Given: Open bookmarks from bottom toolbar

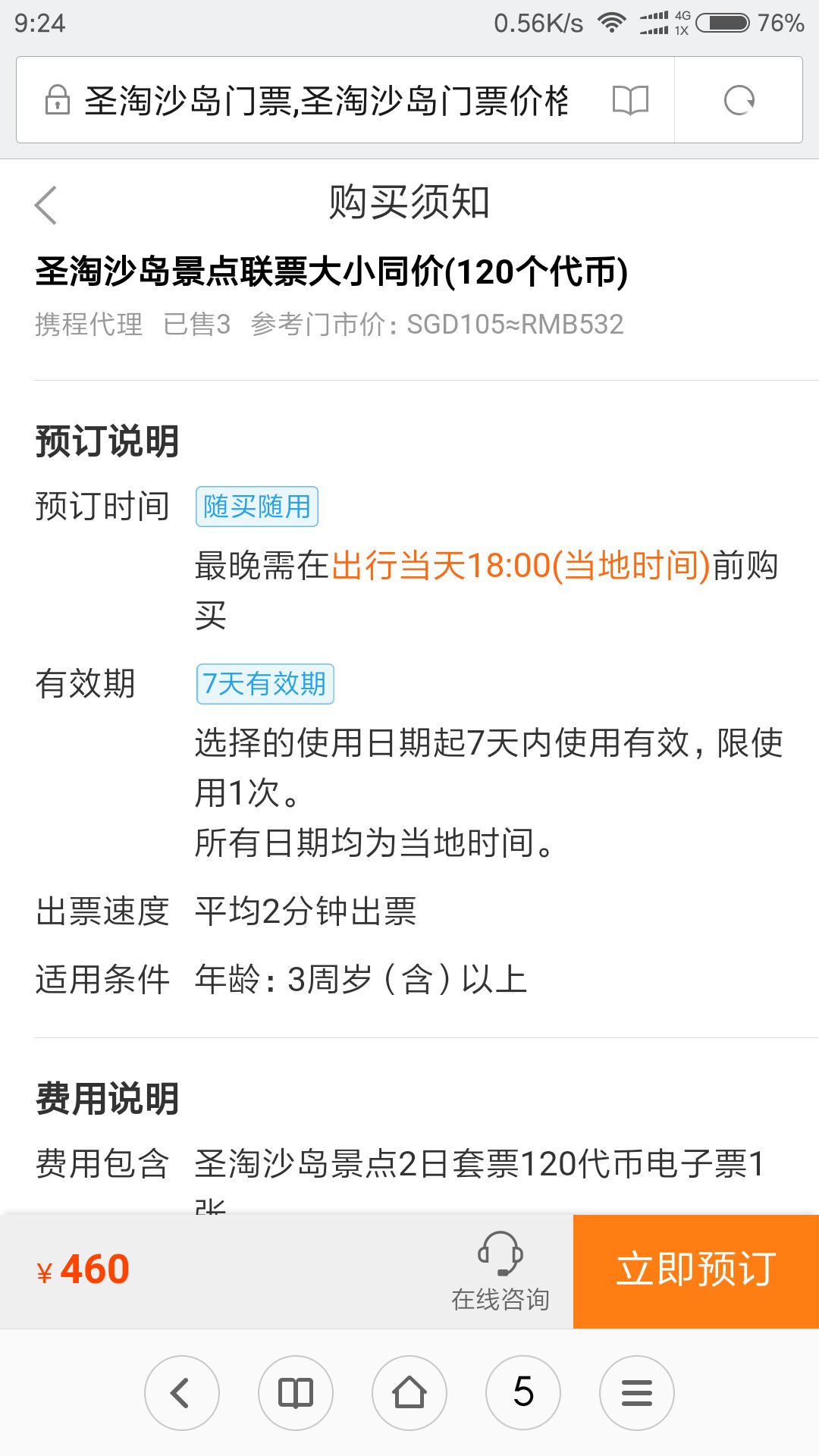Looking at the screenshot, I should pos(296,1393).
